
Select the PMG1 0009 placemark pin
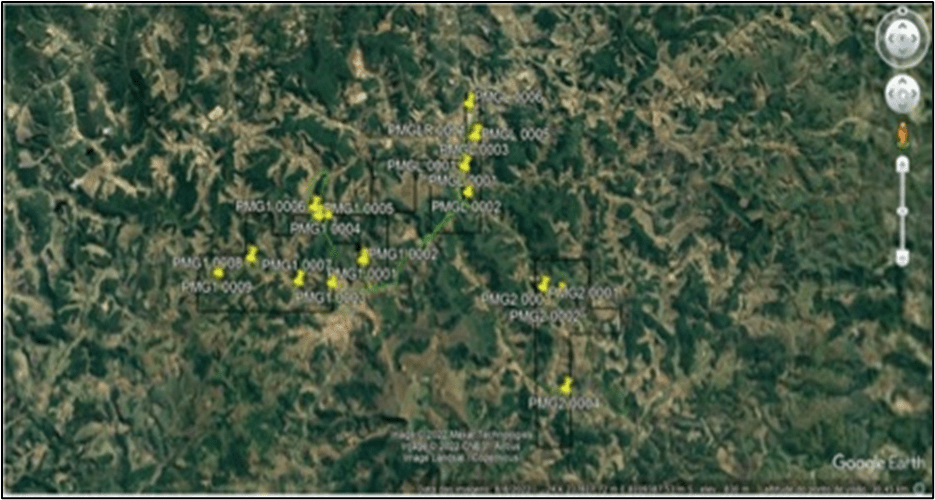tap(218, 272)
